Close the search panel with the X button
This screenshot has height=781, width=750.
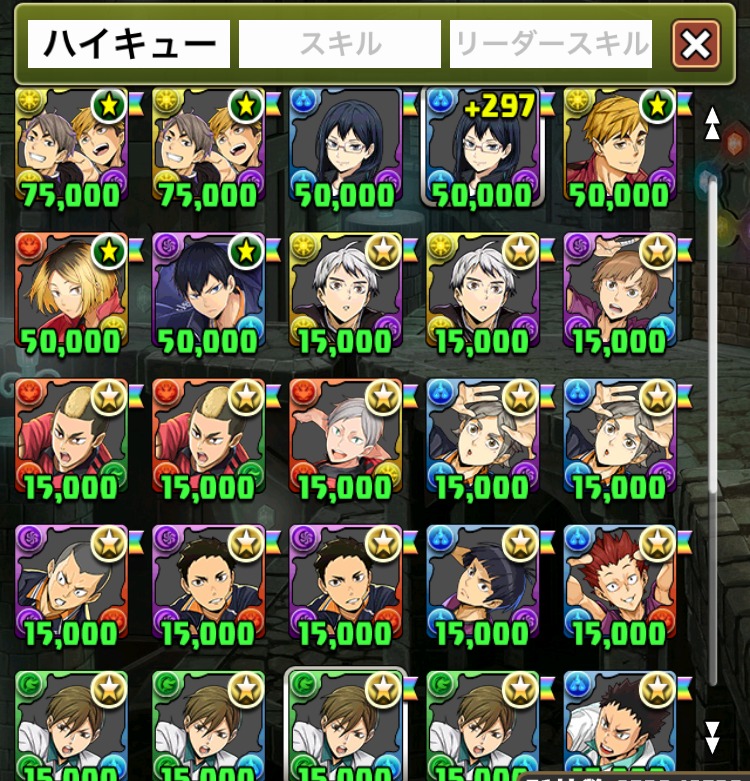(x=696, y=45)
